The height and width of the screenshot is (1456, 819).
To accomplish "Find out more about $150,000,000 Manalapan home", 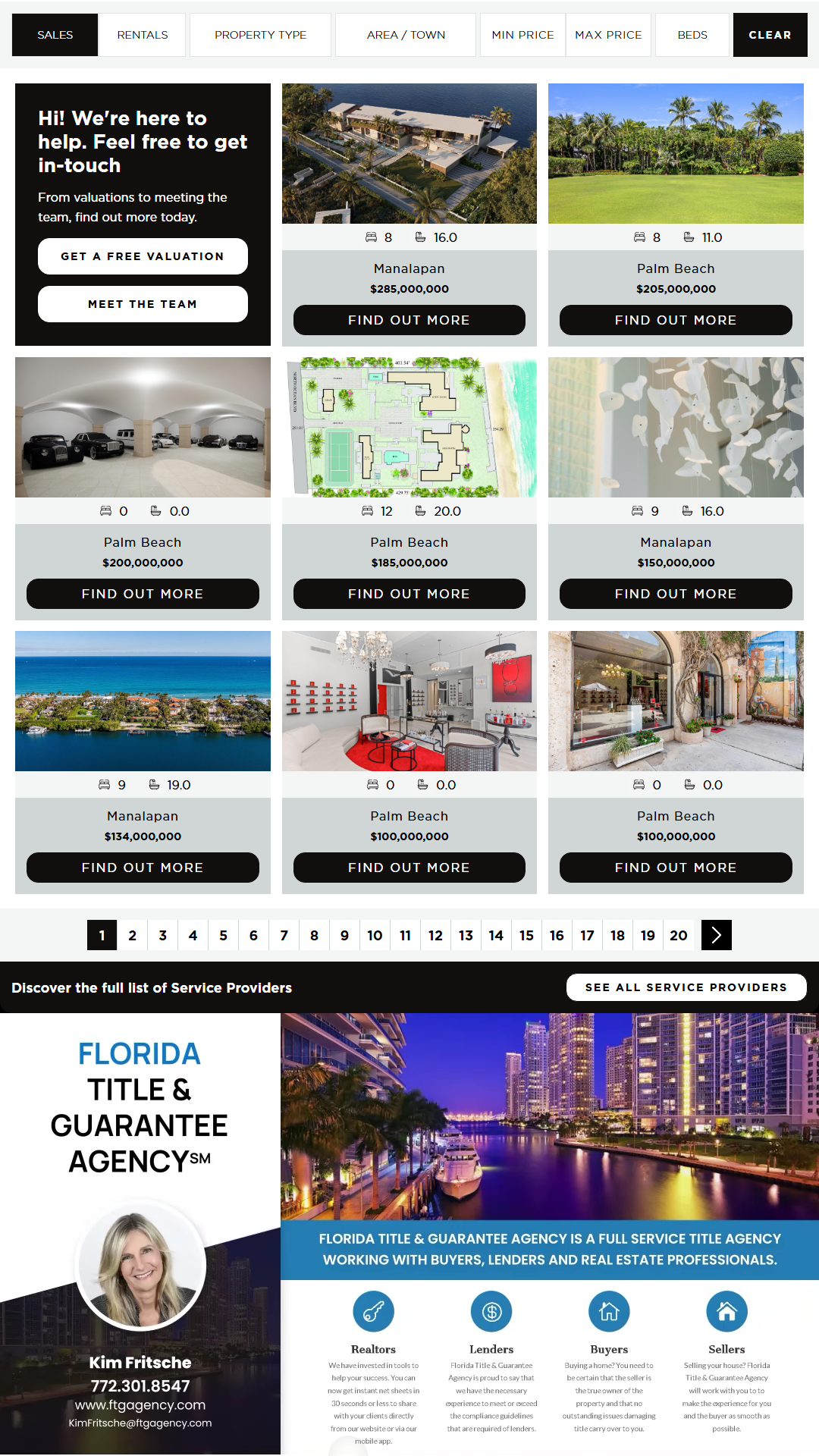I will (x=676, y=594).
